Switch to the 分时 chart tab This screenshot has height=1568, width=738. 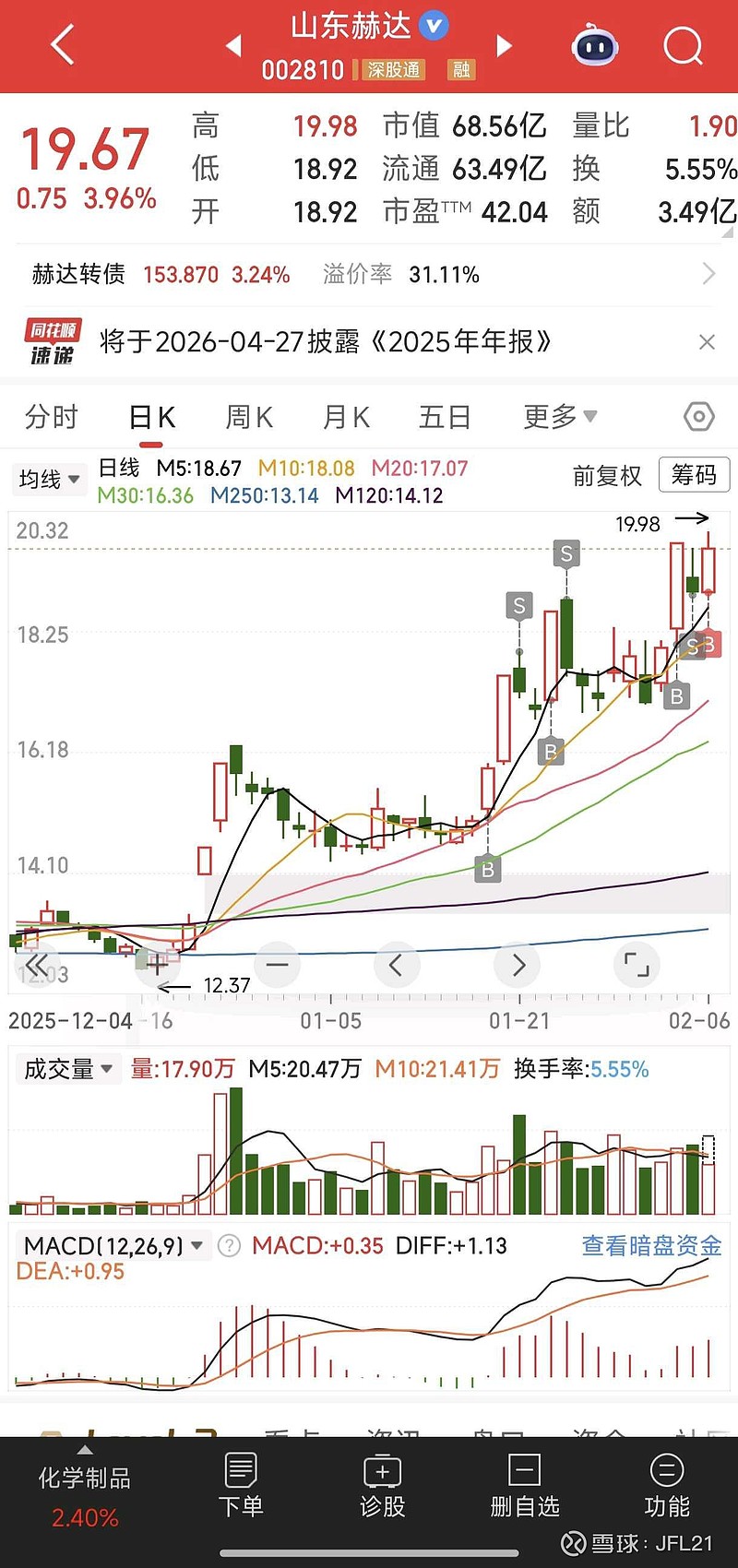52,418
